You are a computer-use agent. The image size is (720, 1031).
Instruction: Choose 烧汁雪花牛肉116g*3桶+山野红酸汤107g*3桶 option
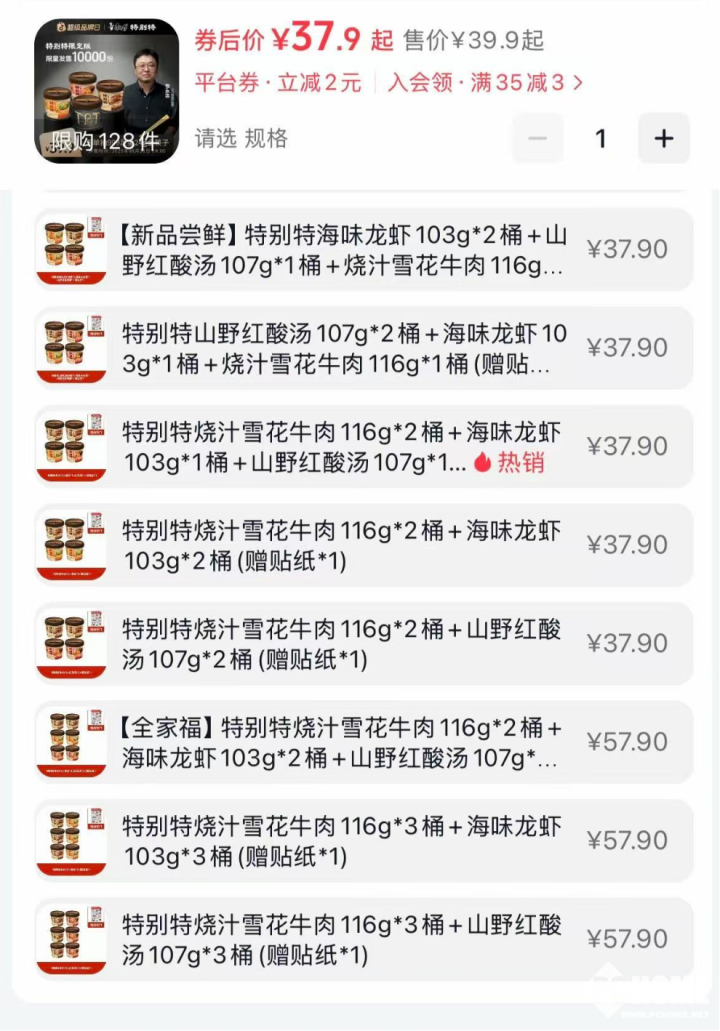tap(364, 939)
